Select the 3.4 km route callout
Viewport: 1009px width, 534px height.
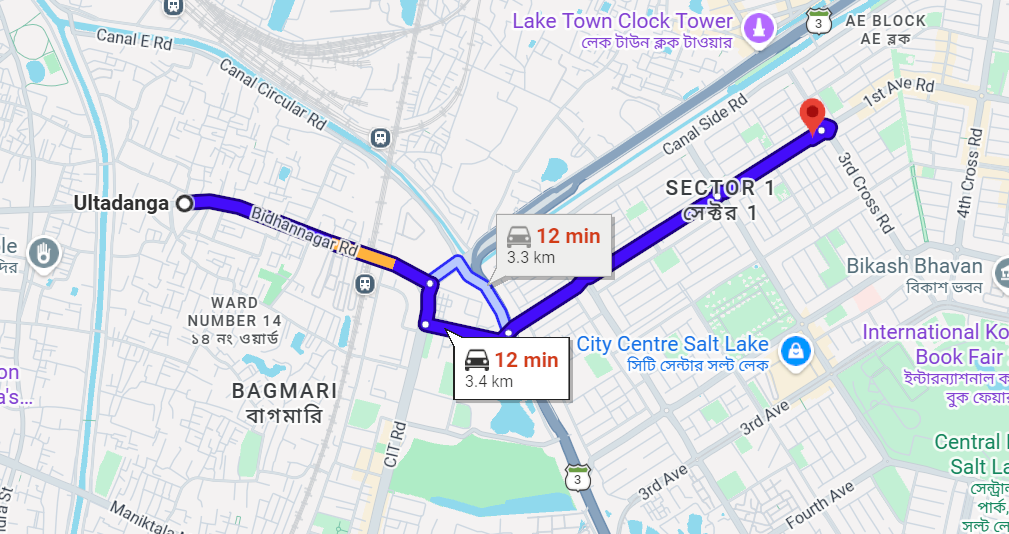(x=512, y=368)
